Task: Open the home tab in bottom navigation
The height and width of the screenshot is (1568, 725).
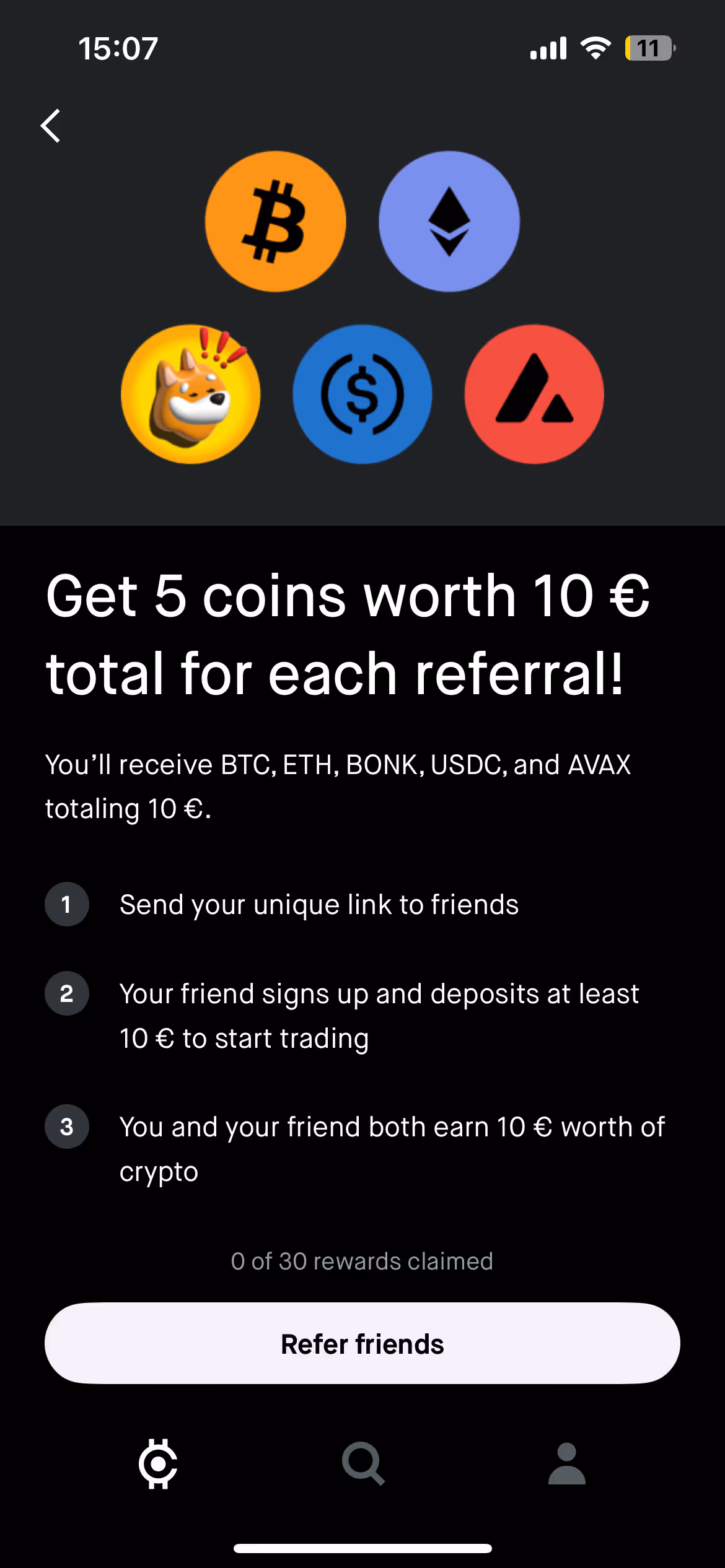Action: point(159,1464)
